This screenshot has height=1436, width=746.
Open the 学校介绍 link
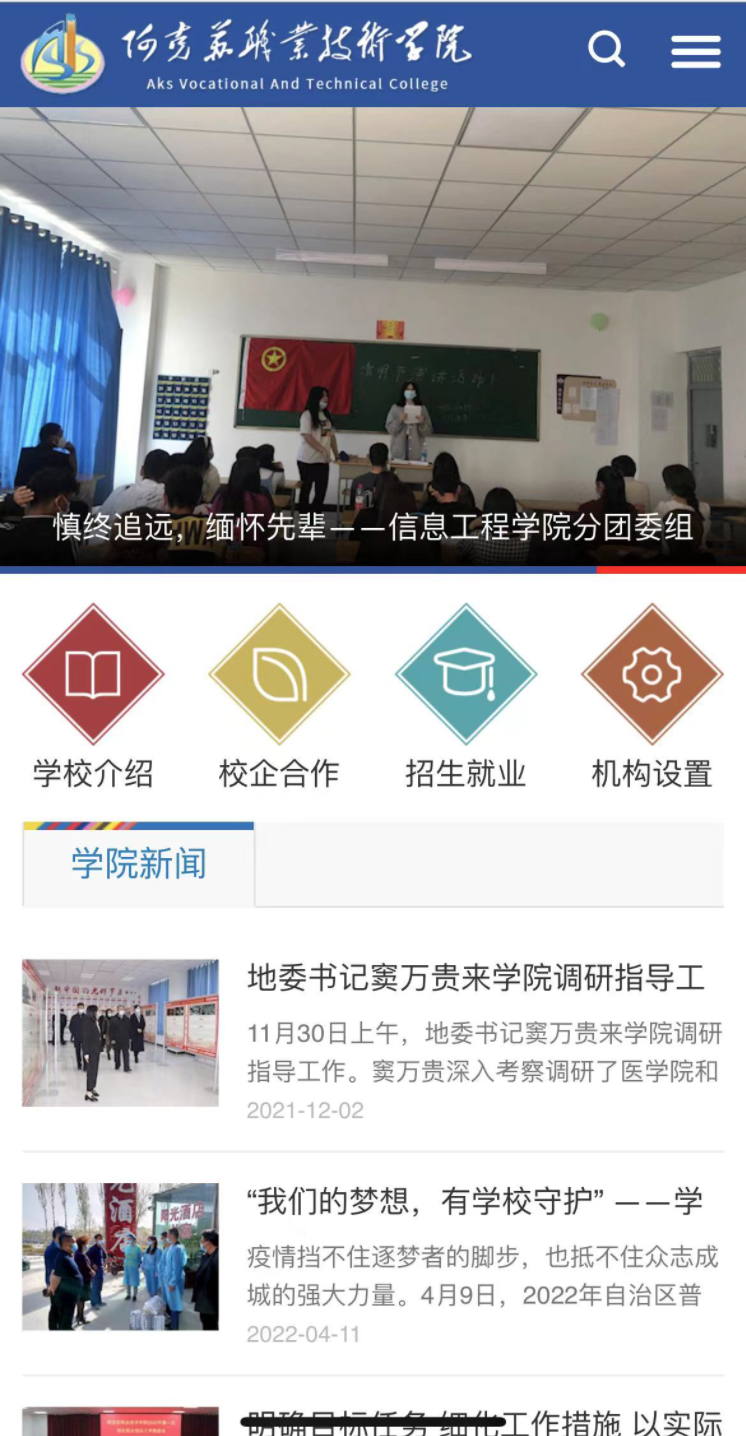click(93, 774)
